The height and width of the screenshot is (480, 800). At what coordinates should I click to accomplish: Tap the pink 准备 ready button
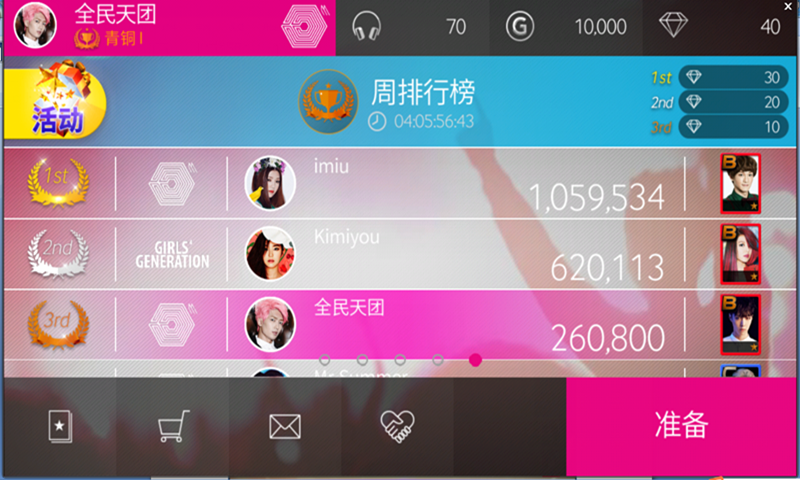click(682, 426)
